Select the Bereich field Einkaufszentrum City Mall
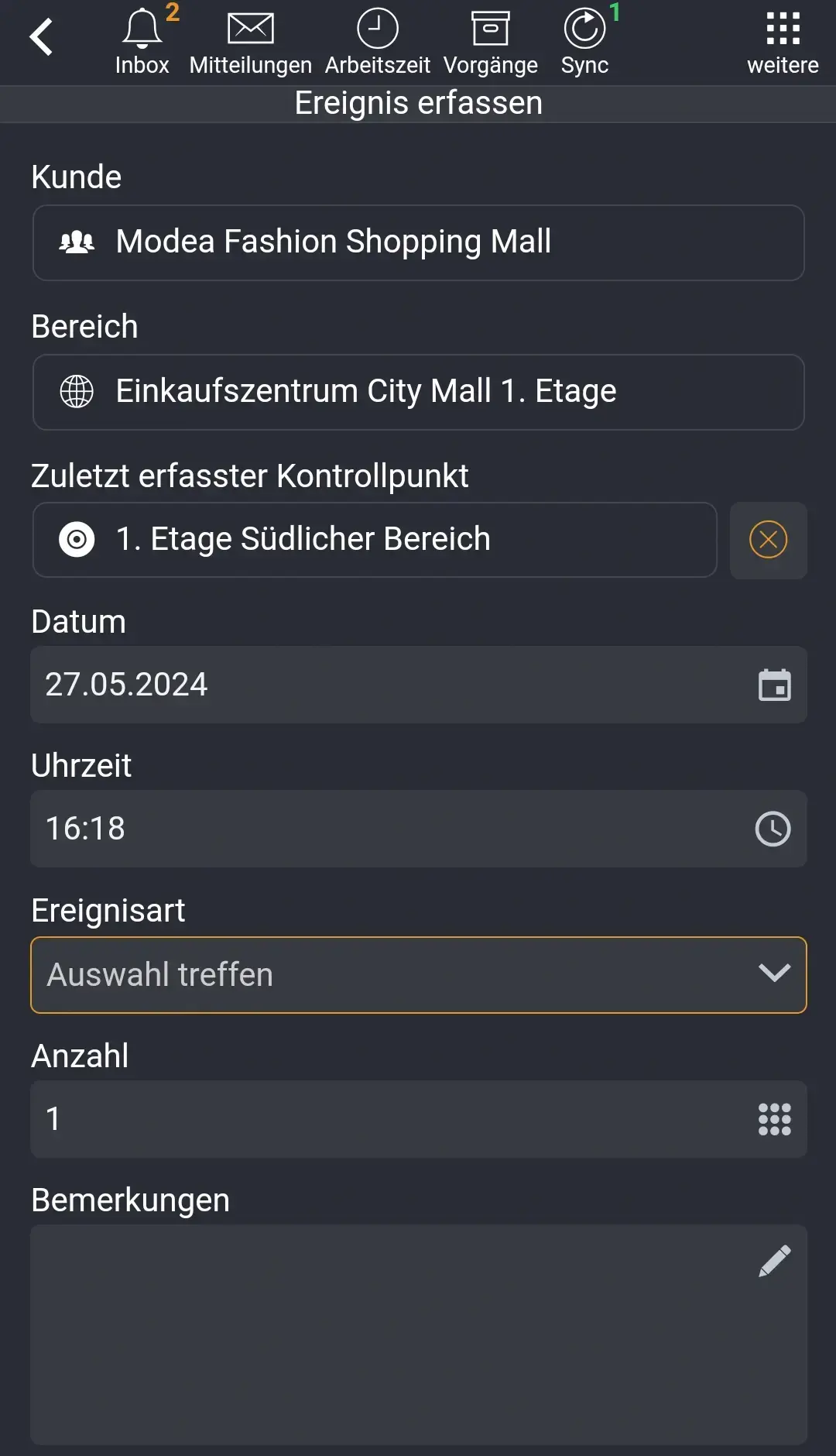Image resolution: width=836 pixels, height=1456 pixels. coord(418,392)
